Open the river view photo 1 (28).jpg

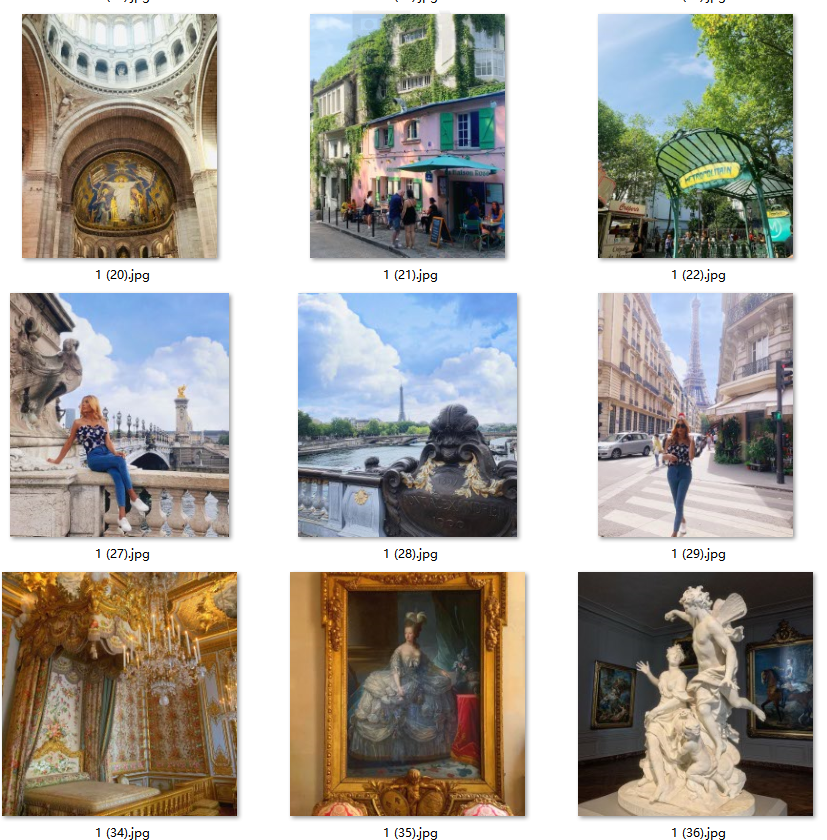tap(407, 415)
